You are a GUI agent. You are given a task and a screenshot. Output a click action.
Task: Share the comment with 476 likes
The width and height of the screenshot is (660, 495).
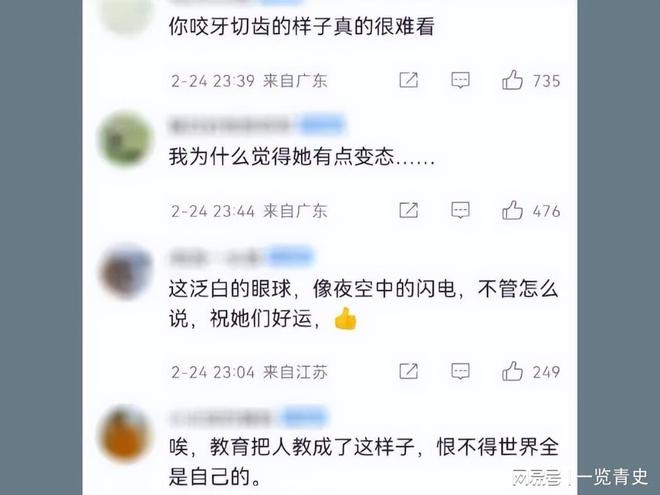pos(408,210)
